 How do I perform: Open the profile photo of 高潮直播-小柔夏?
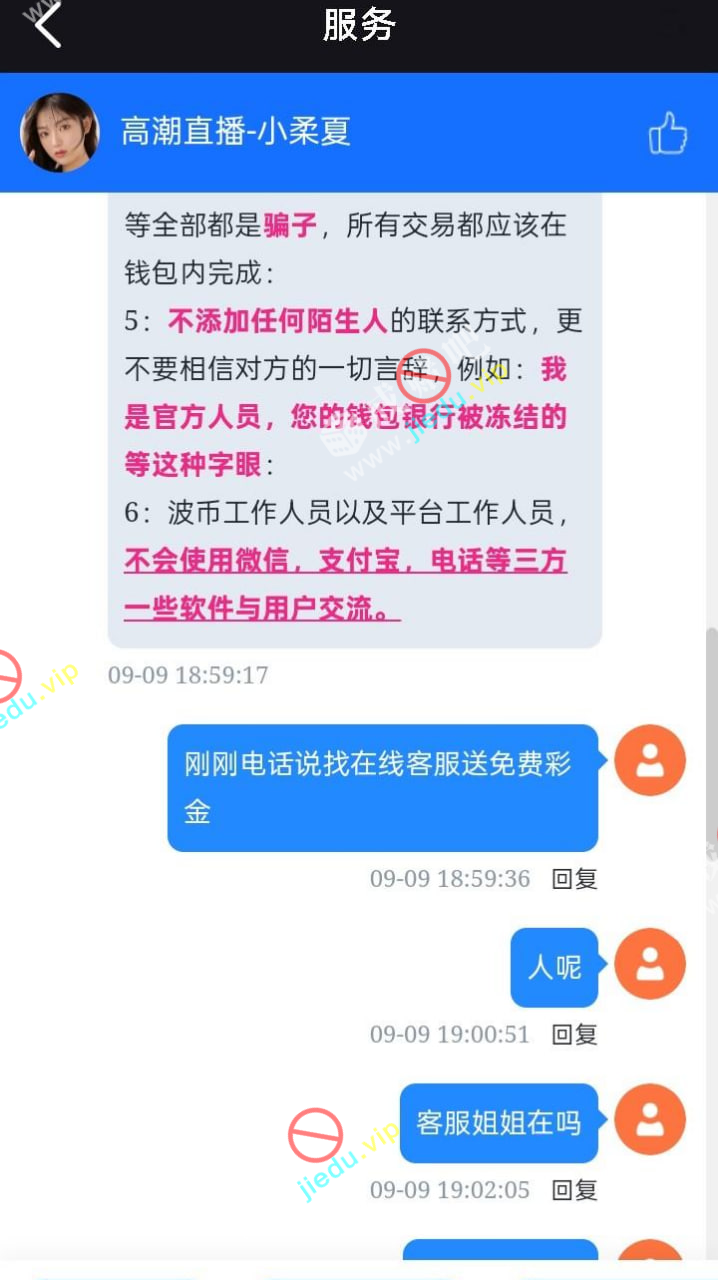pyautogui.click(x=60, y=133)
